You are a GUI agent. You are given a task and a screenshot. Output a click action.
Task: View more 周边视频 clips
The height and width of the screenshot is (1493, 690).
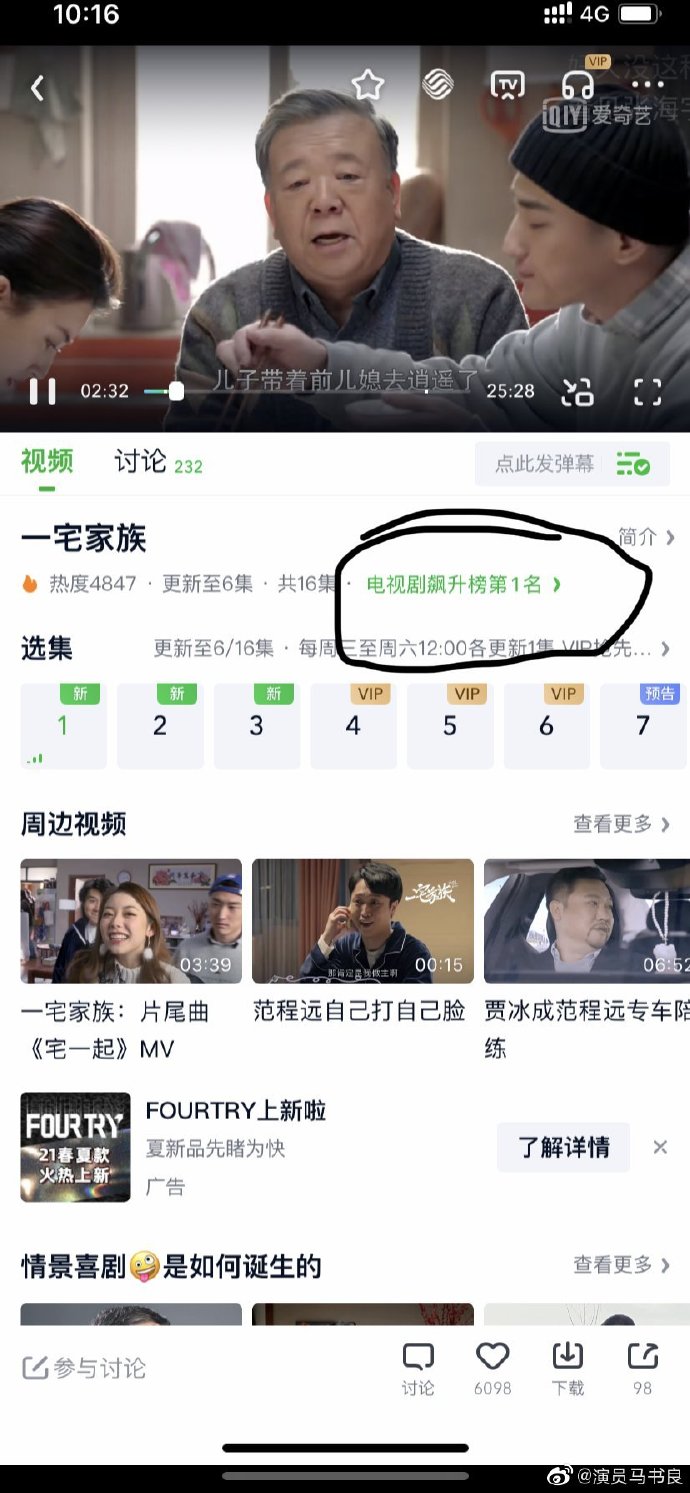[621, 824]
